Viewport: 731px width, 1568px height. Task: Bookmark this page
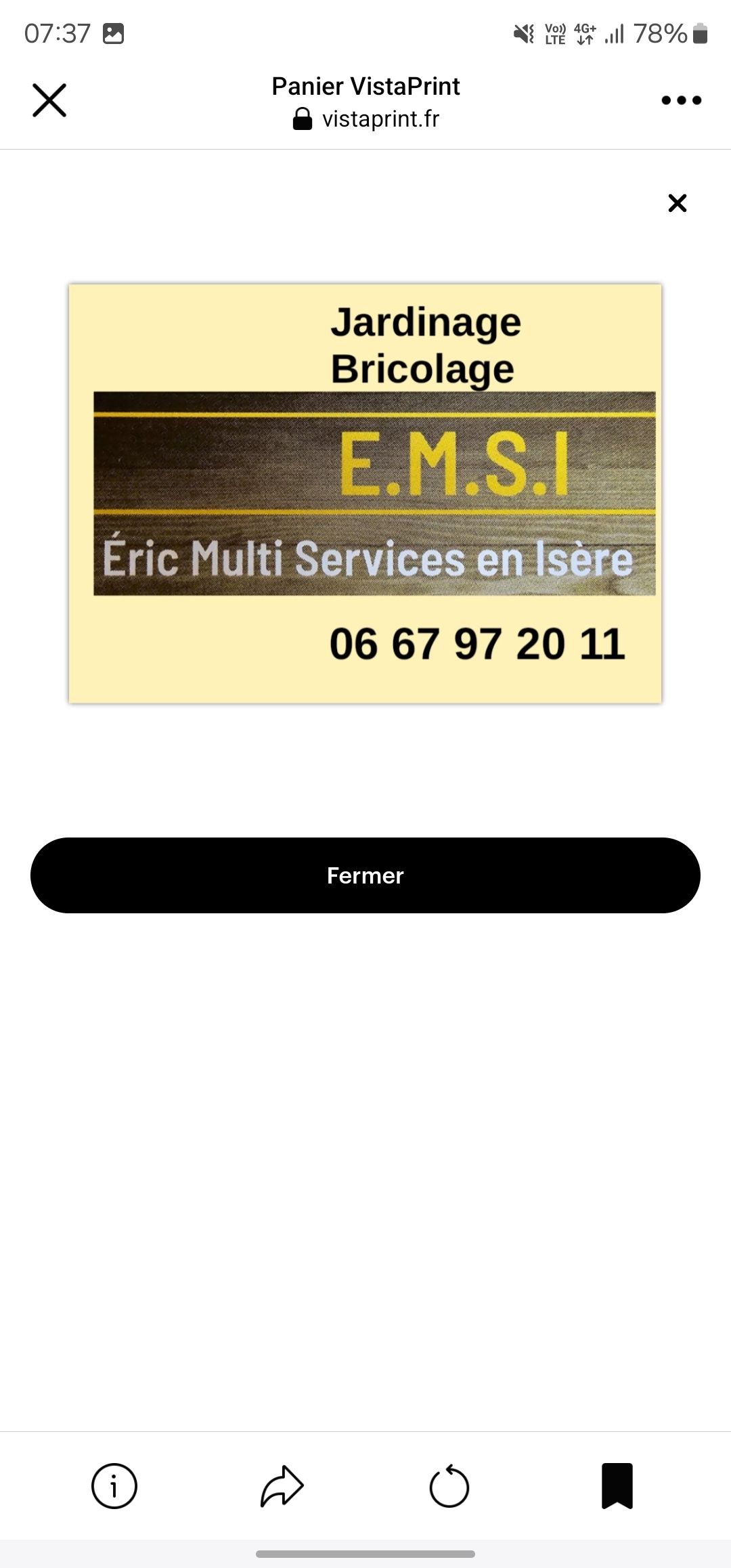click(617, 1486)
